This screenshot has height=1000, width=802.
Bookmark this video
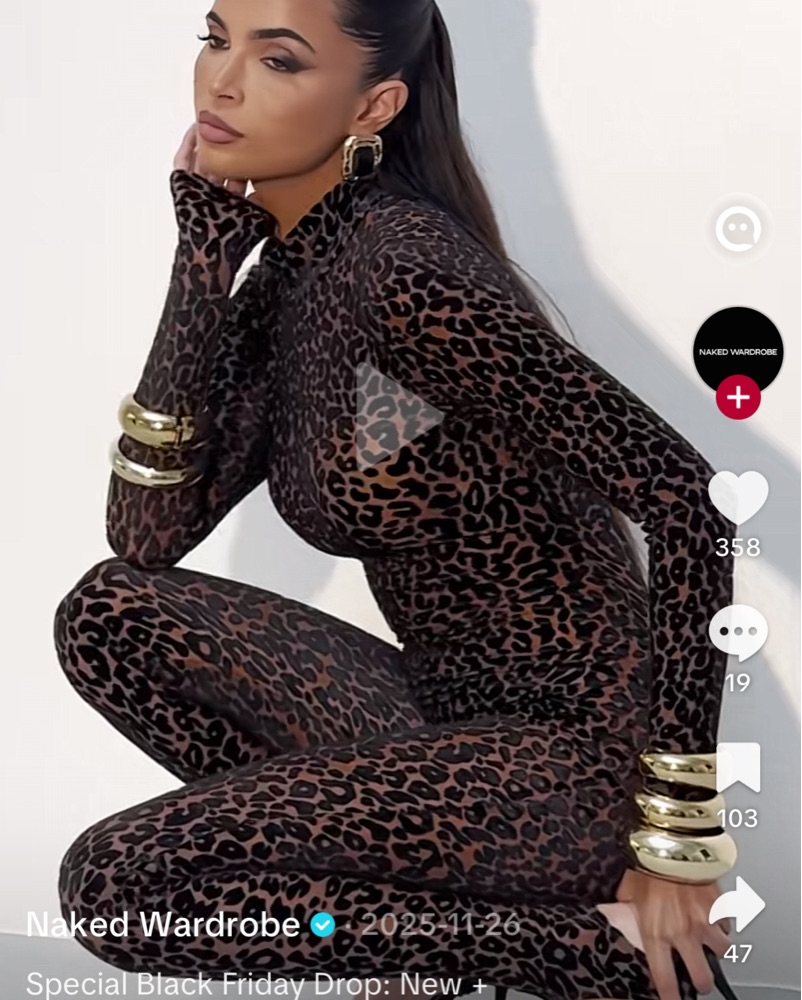point(738,768)
